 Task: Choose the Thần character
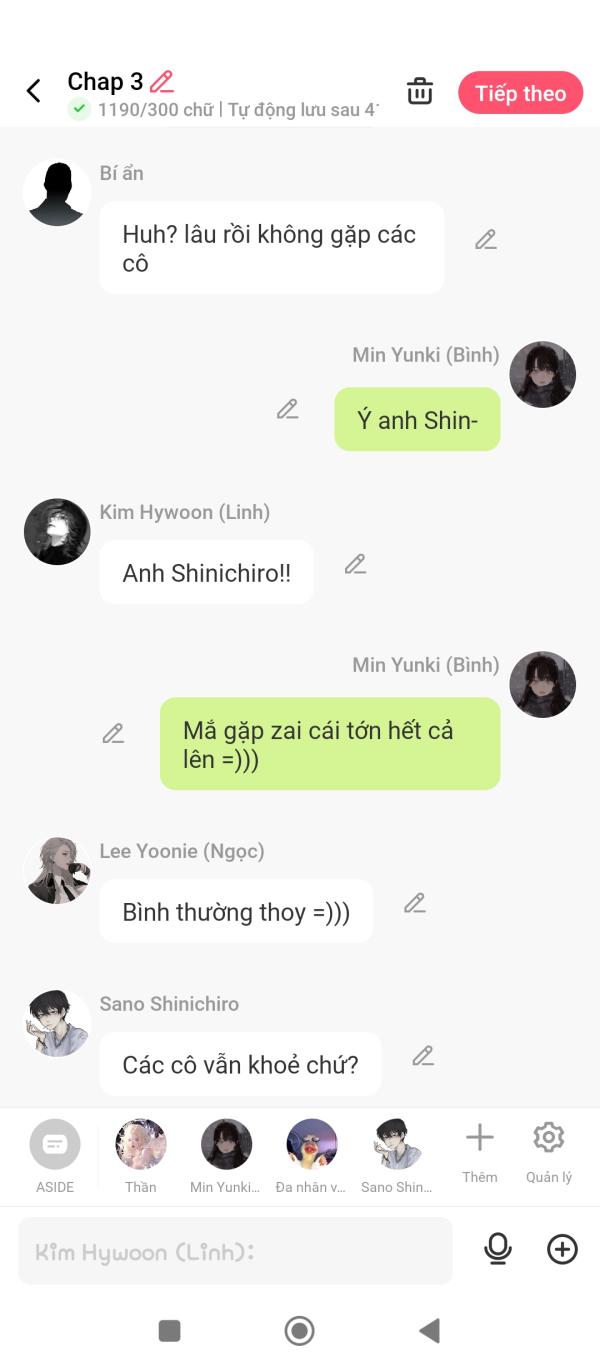pos(141,1156)
